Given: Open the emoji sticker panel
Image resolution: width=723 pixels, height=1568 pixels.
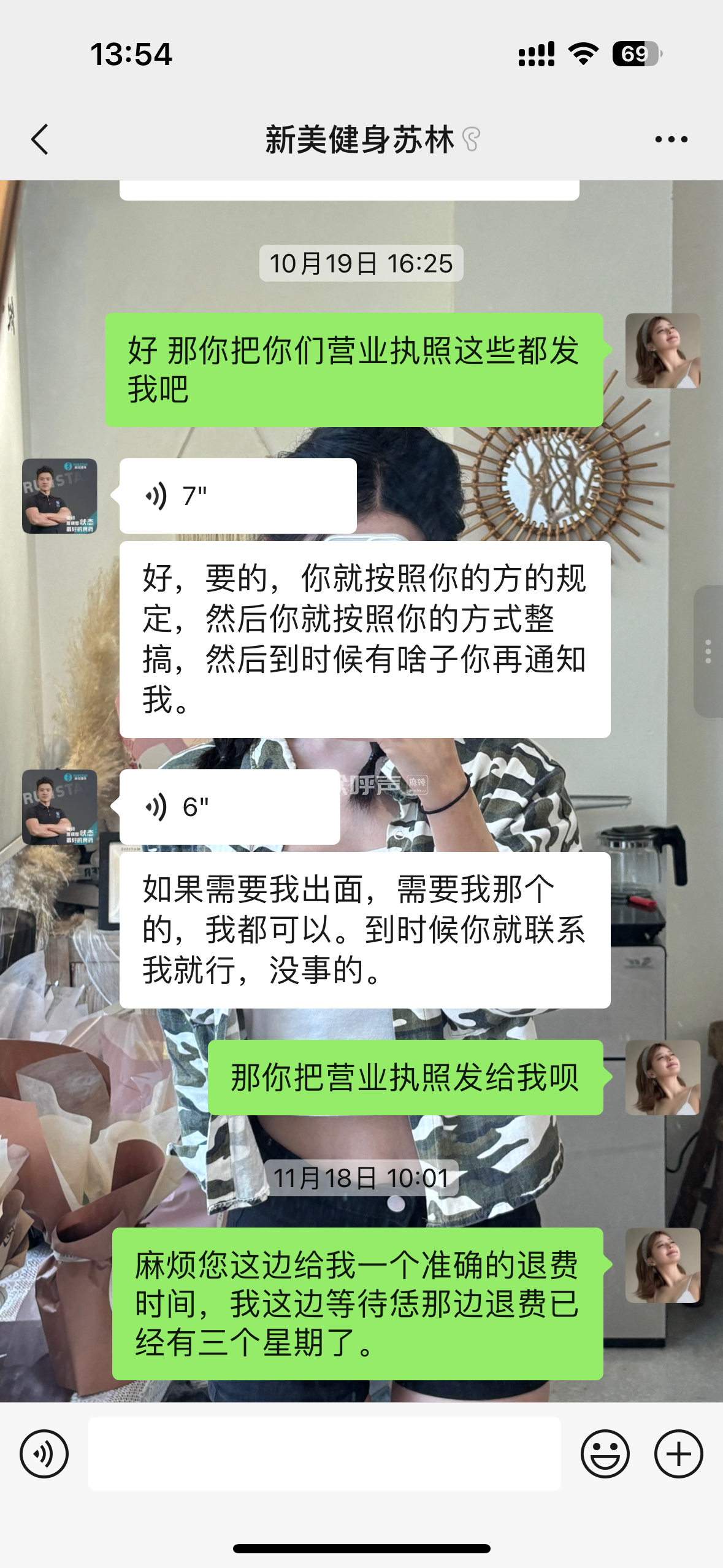Looking at the screenshot, I should click(605, 1453).
